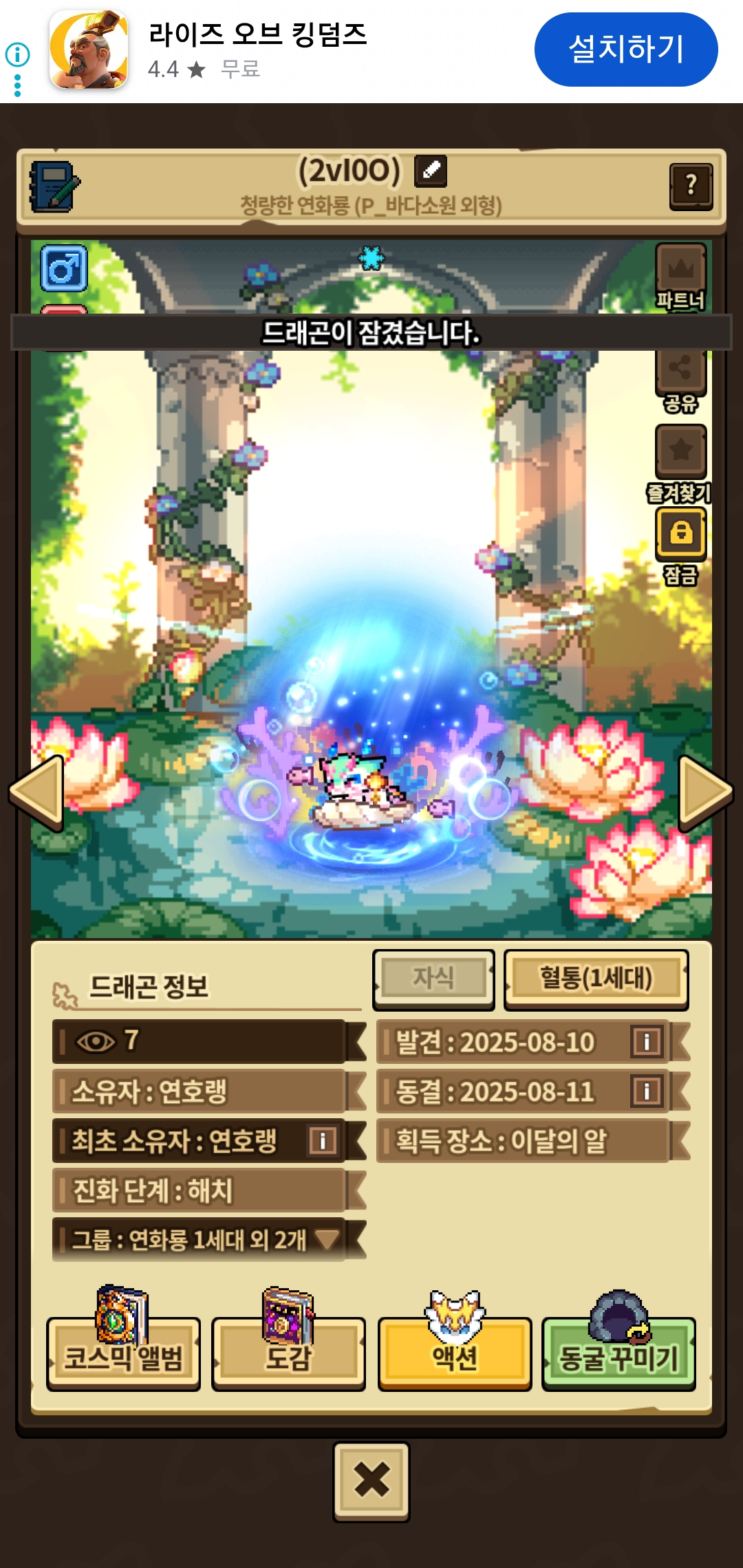Open the ad info icon

click(17, 54)
